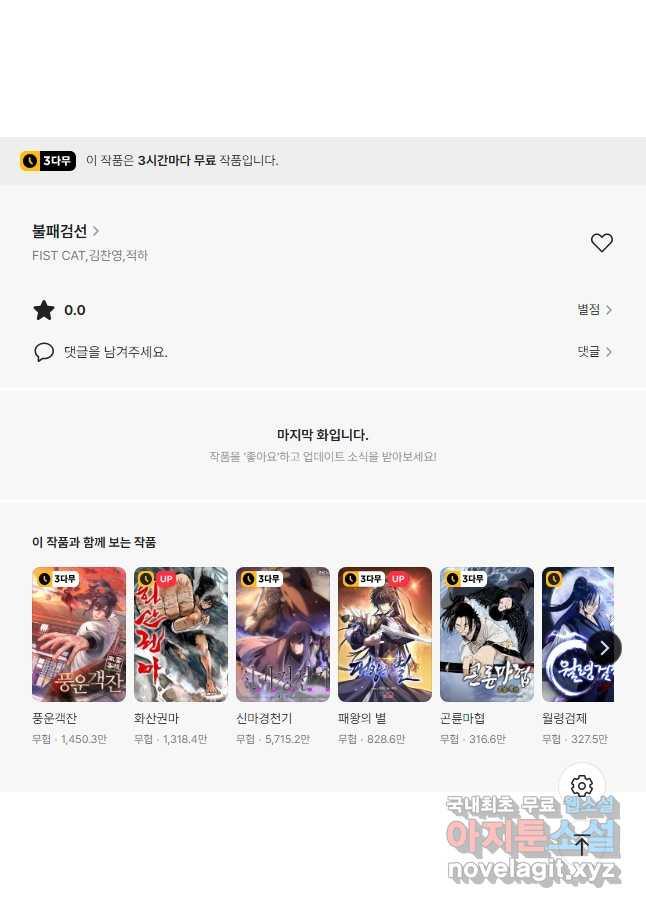The width and height of the screenshot is (646, 908).
Task: Open the 패왕의 별 webtoon
Action: [385, 635]
